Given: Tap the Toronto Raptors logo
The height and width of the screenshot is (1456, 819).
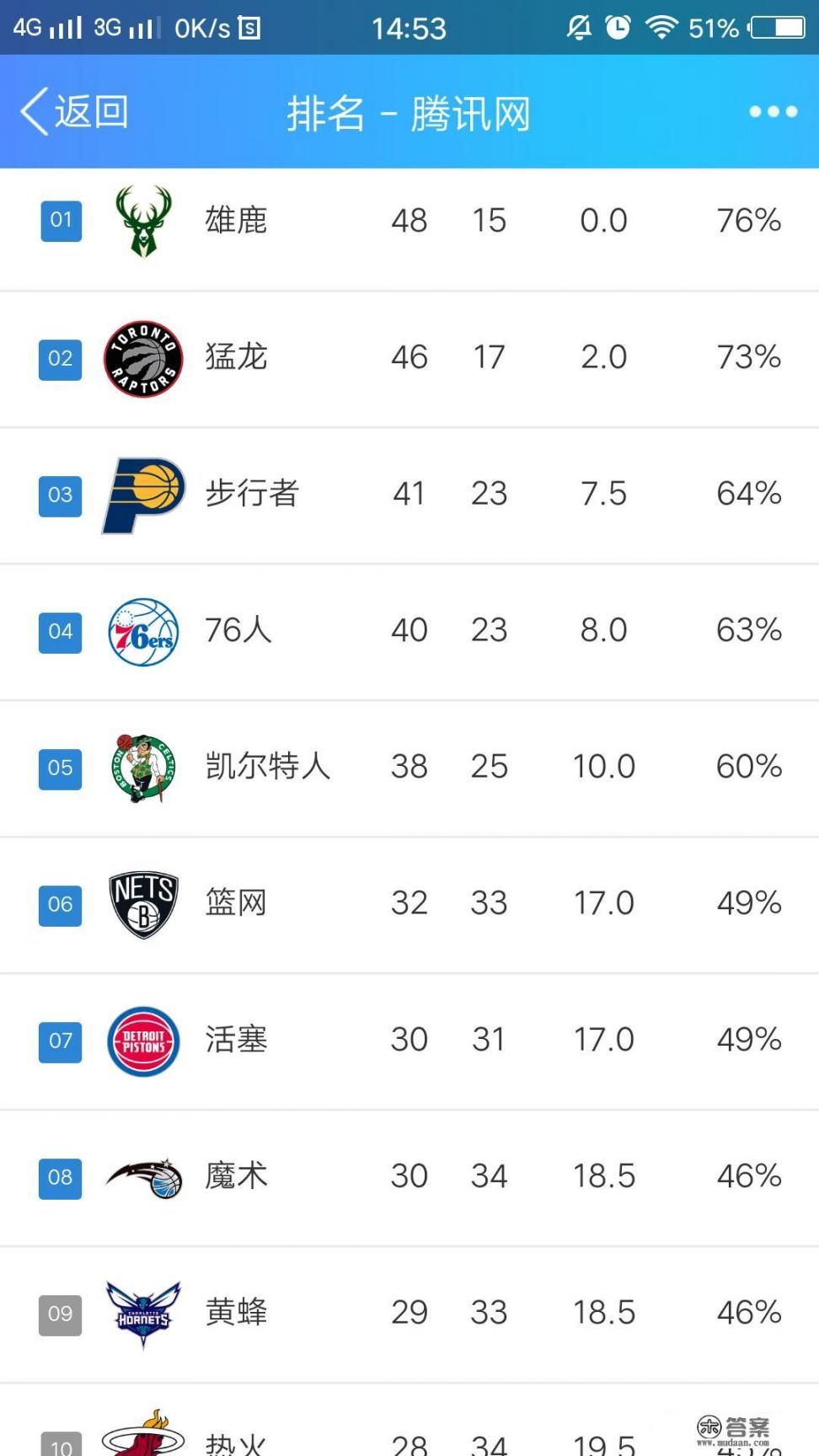Looking at the screenshot, I should (142, 358).
